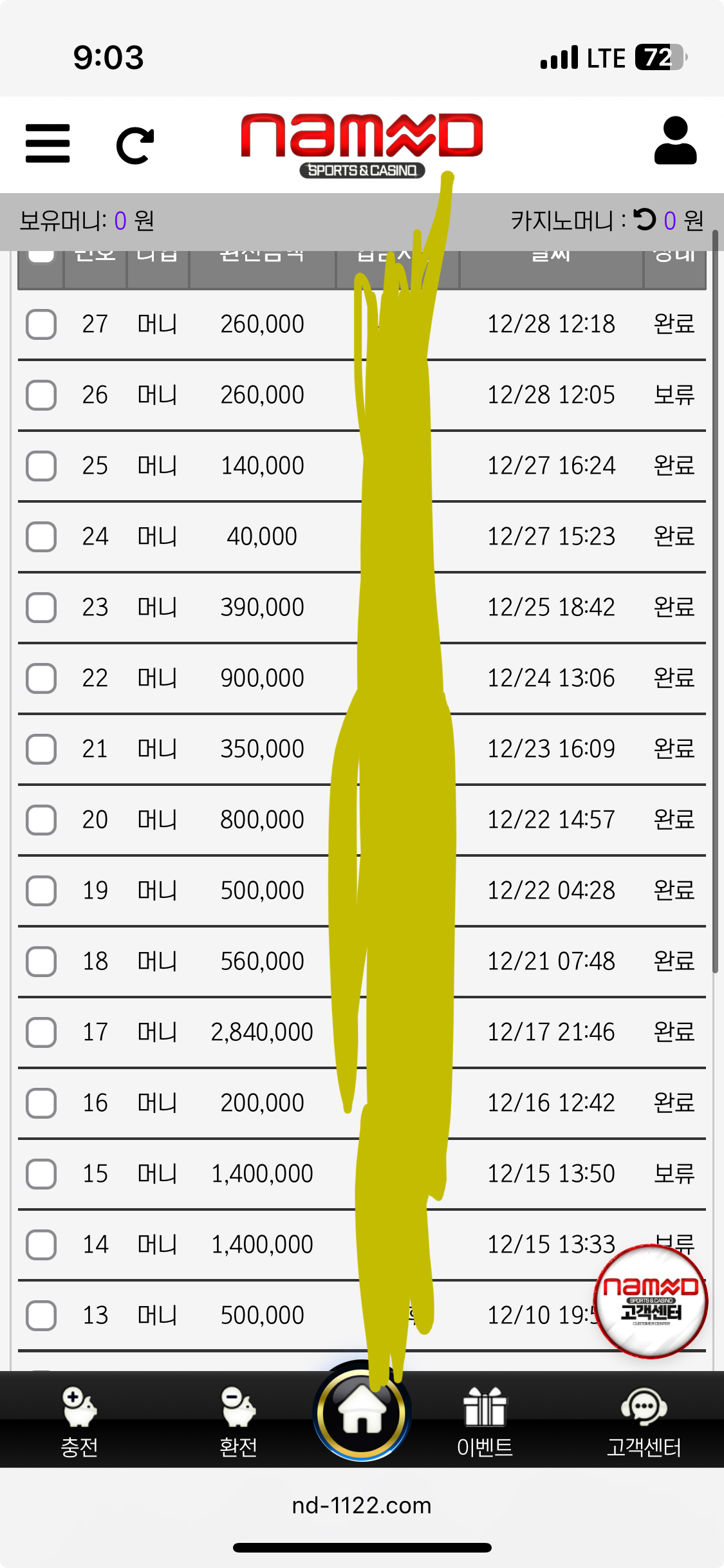Check row 20 with 800,000
The image size is (724, 1568).
pos(41,819)
